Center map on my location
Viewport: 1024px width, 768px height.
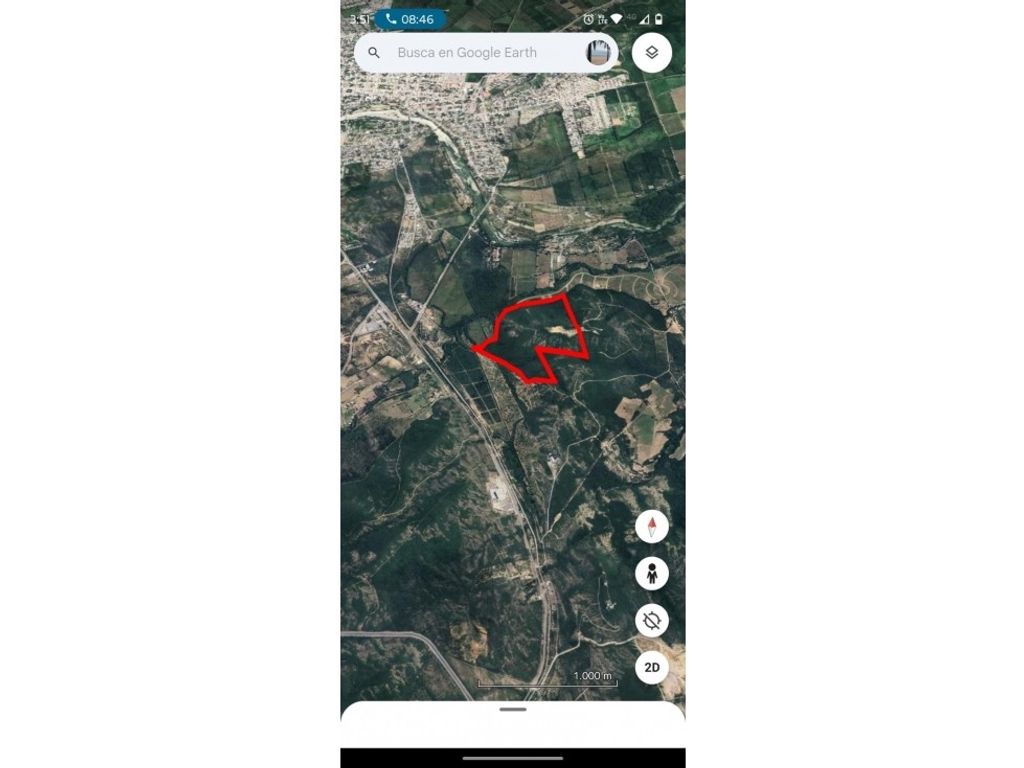[x=652, y=621]
